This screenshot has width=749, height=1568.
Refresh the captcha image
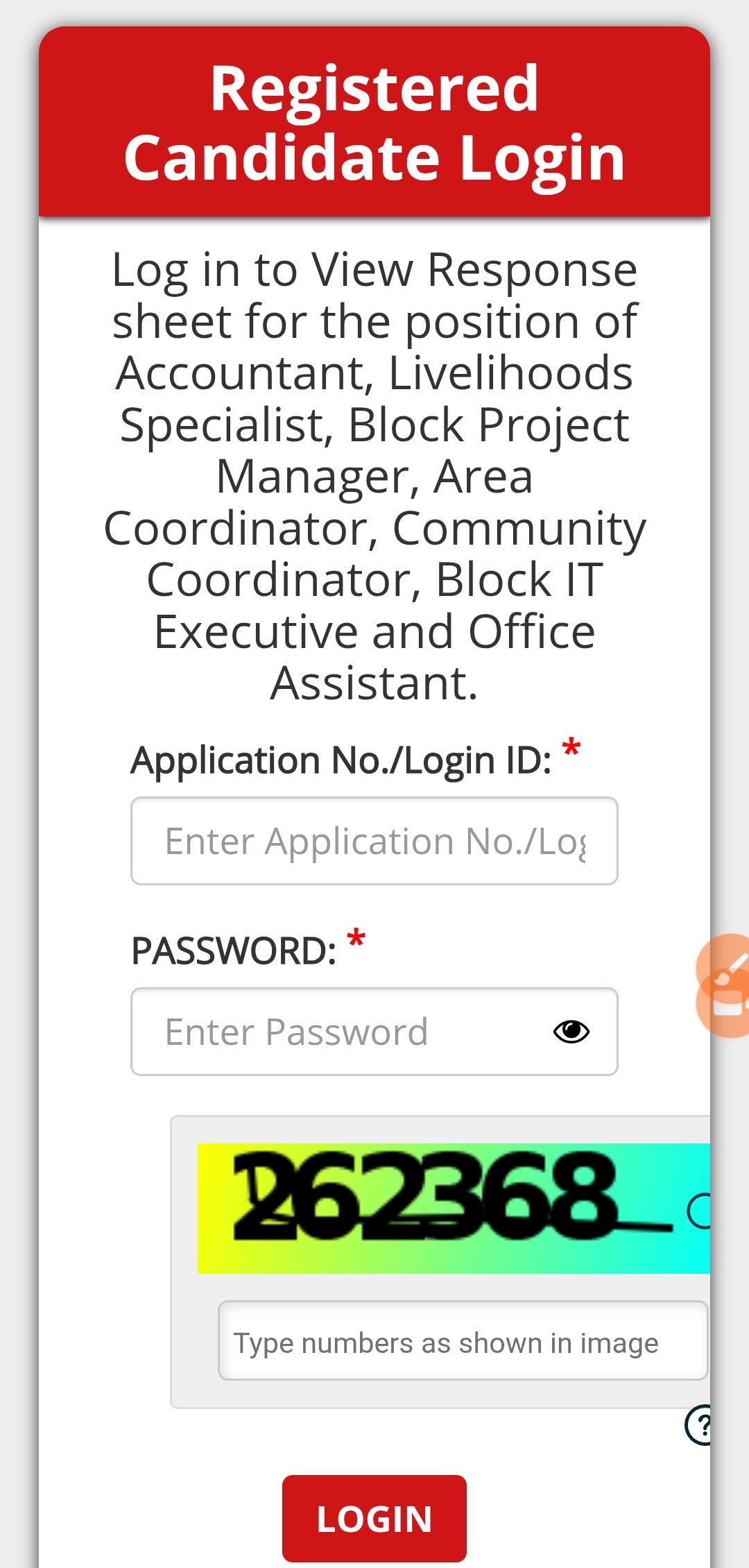699,1211
